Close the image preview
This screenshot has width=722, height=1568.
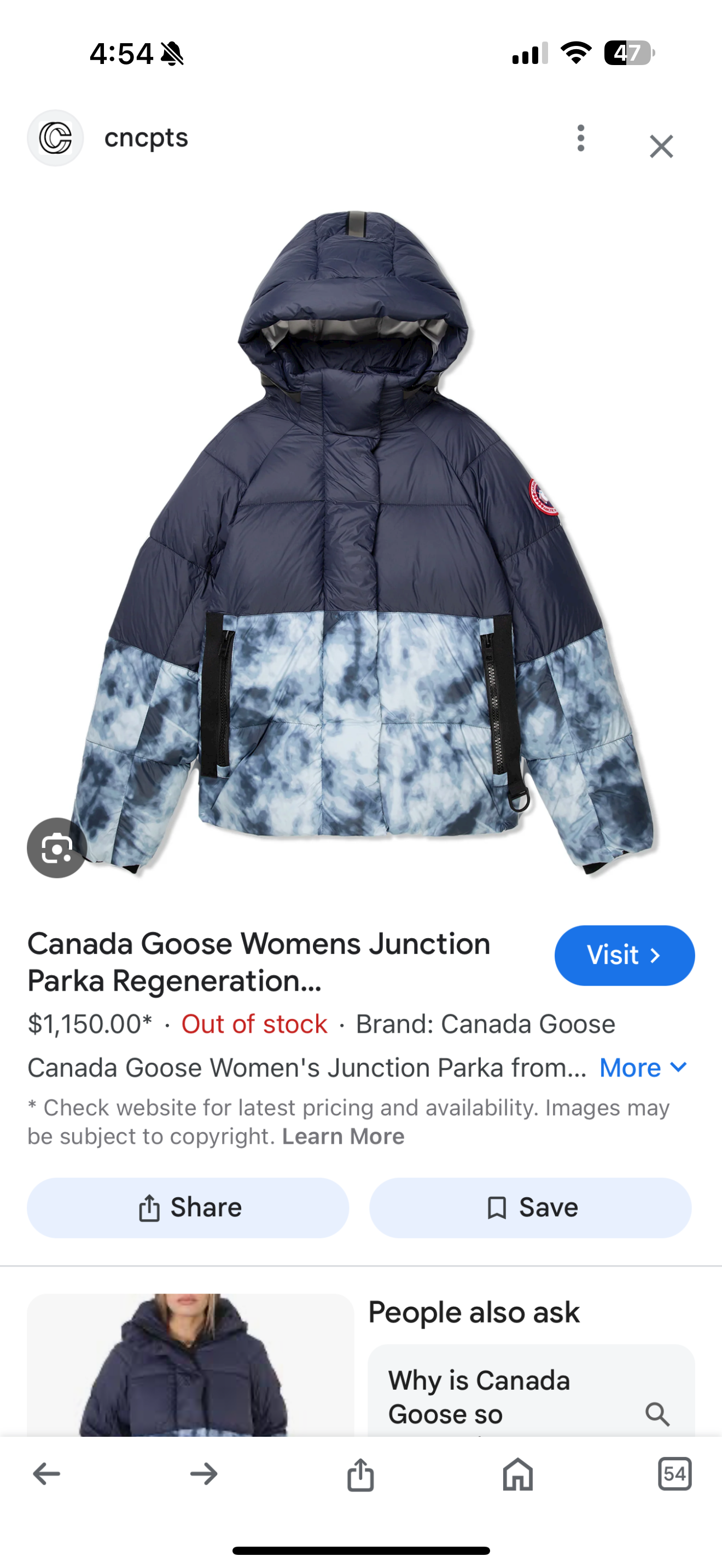pos(661,147)
